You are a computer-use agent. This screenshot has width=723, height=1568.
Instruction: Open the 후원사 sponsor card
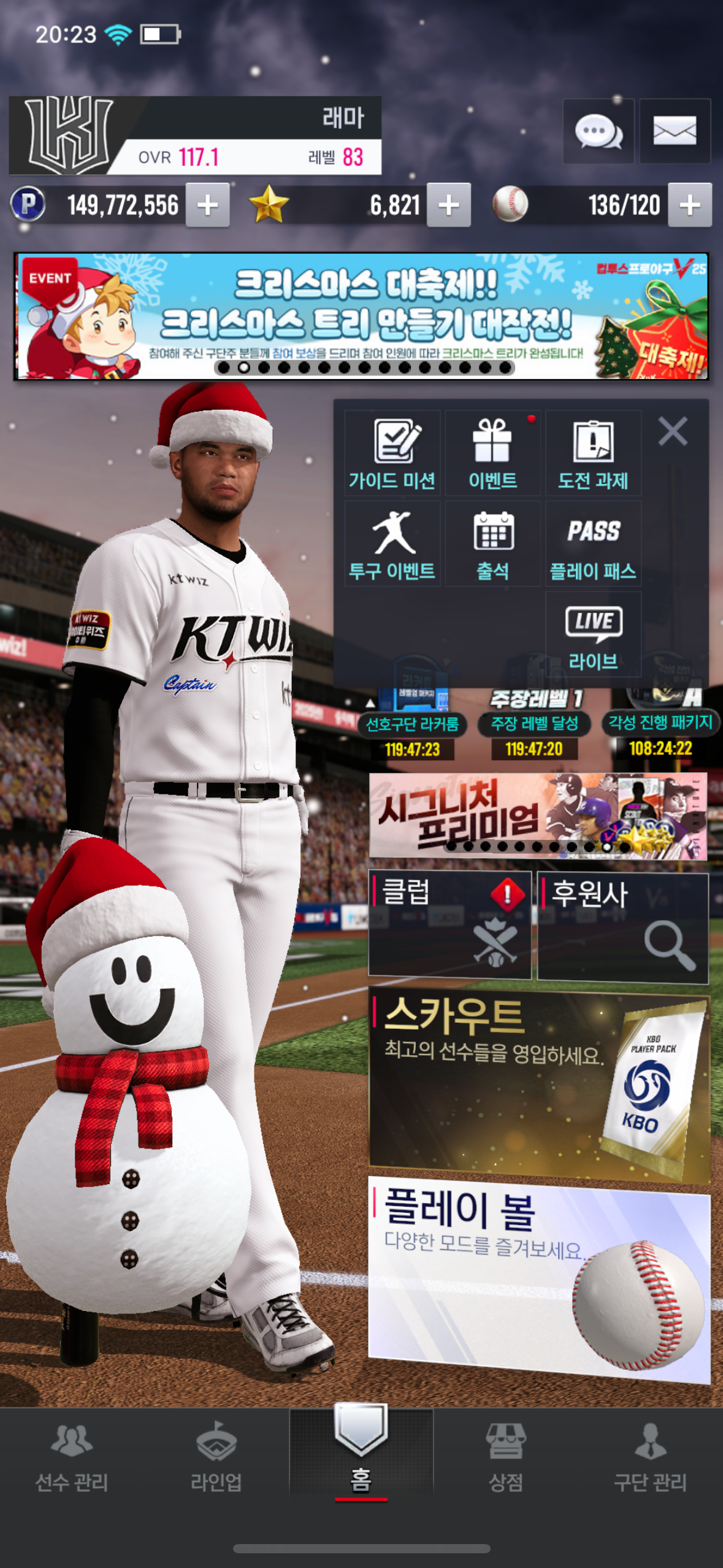point(623,928)
